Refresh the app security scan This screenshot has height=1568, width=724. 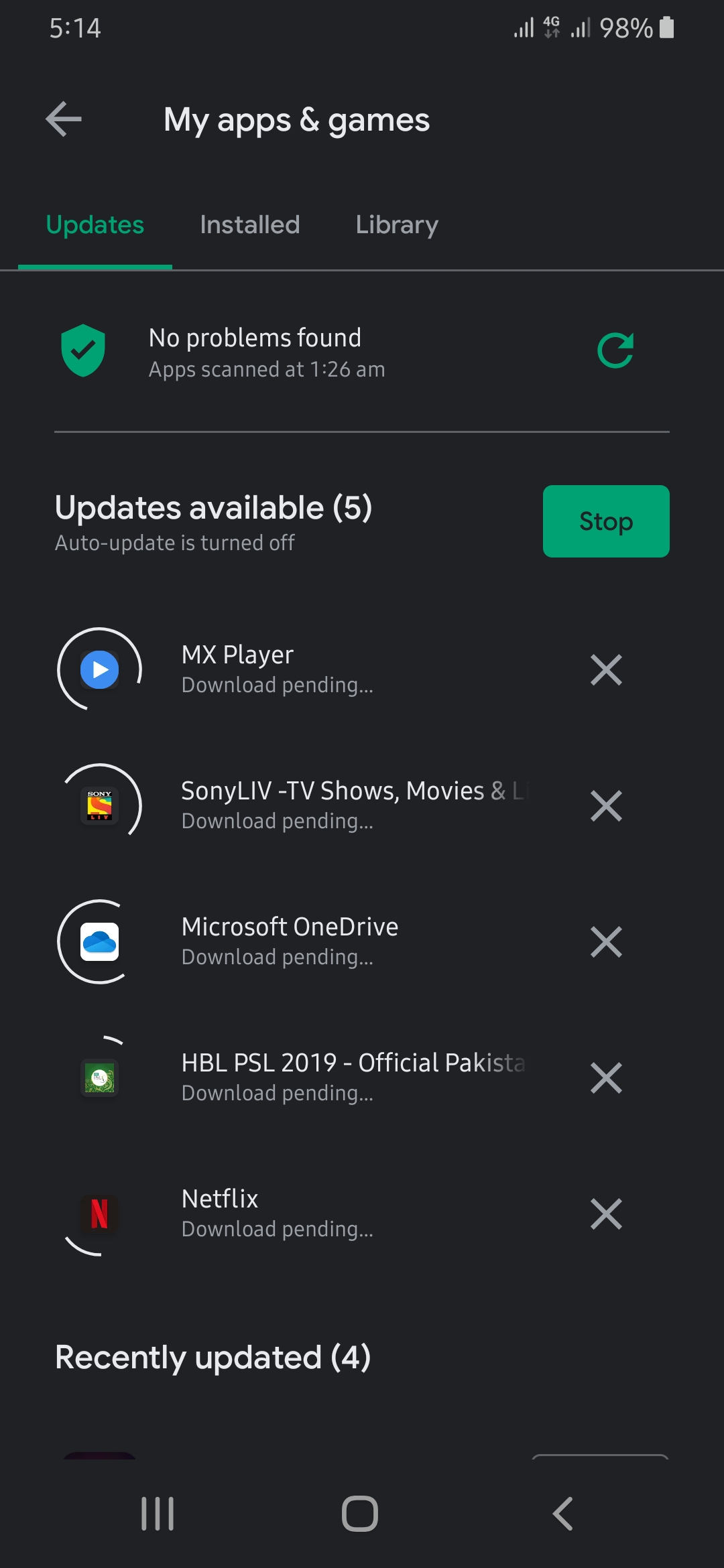(x=615, y=350)
